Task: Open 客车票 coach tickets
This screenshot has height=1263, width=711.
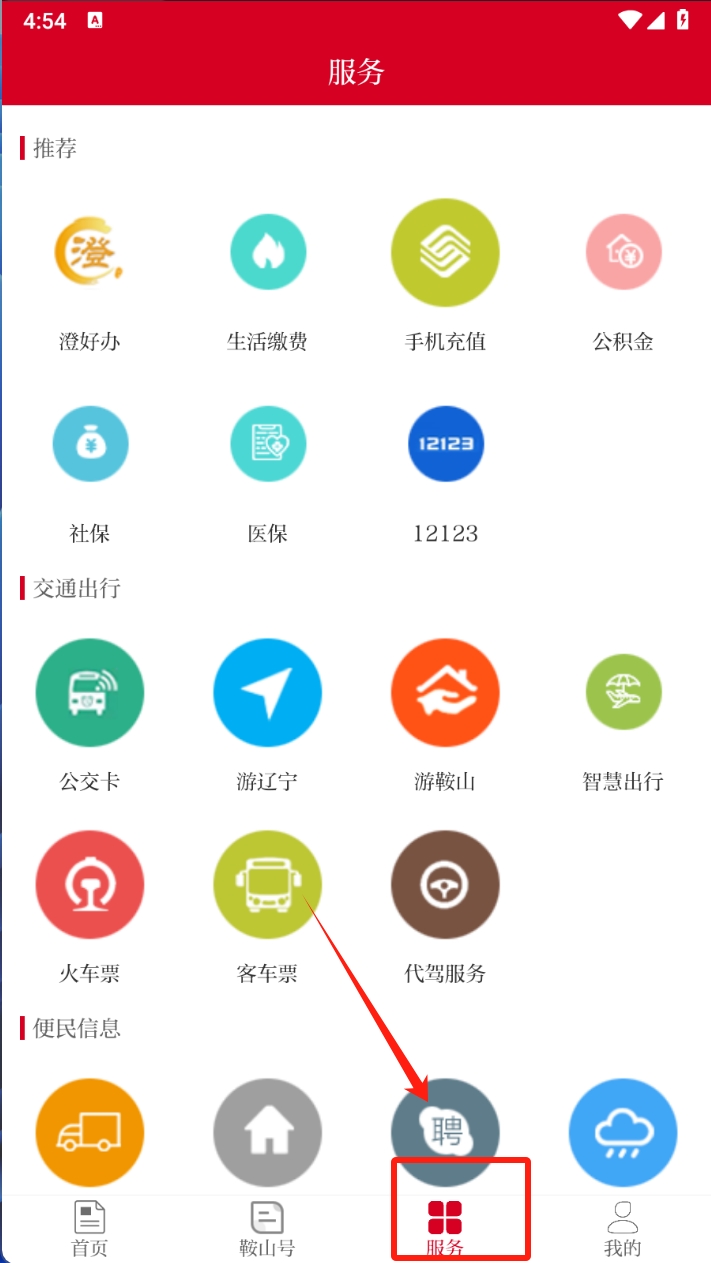Action: coord(267,885)
